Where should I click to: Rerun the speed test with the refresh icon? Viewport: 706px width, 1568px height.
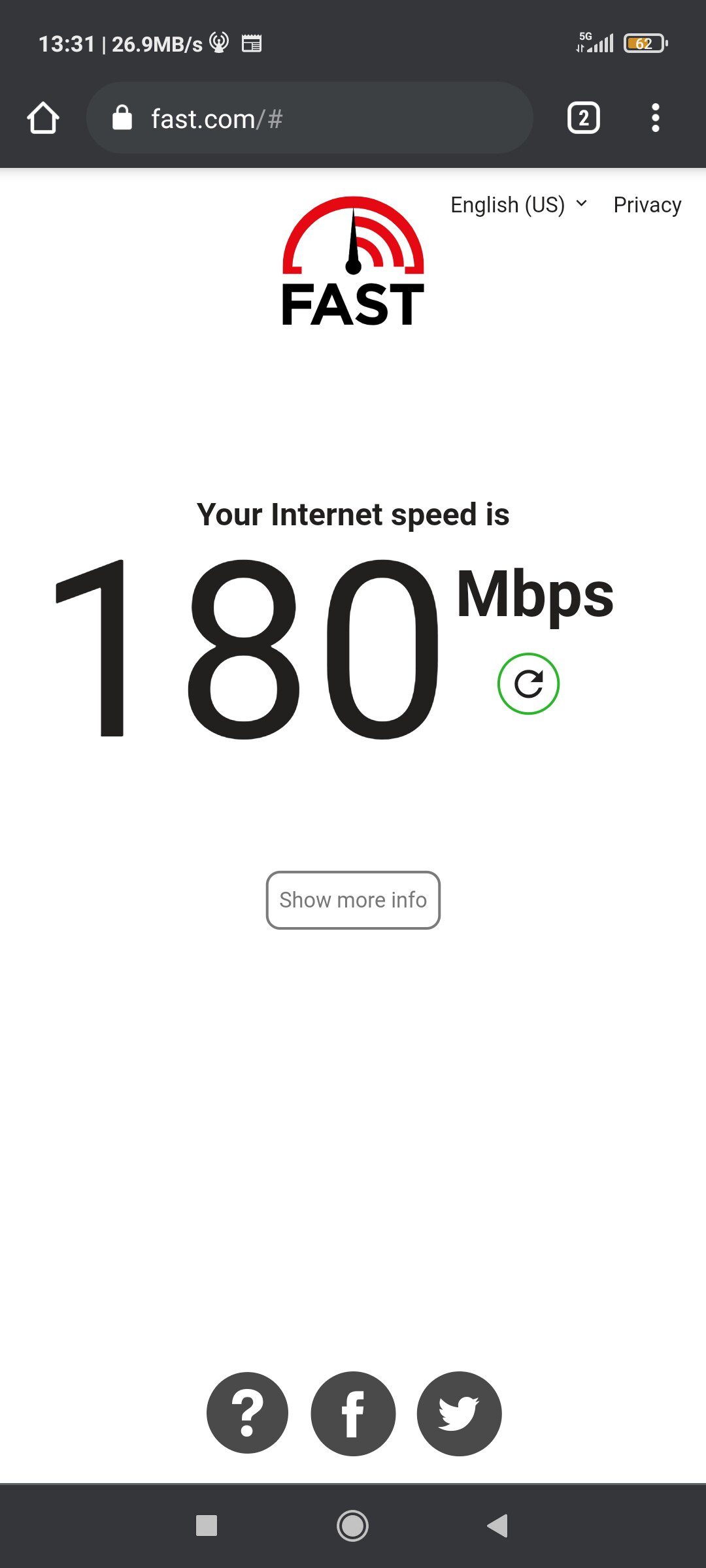[528, 684]
